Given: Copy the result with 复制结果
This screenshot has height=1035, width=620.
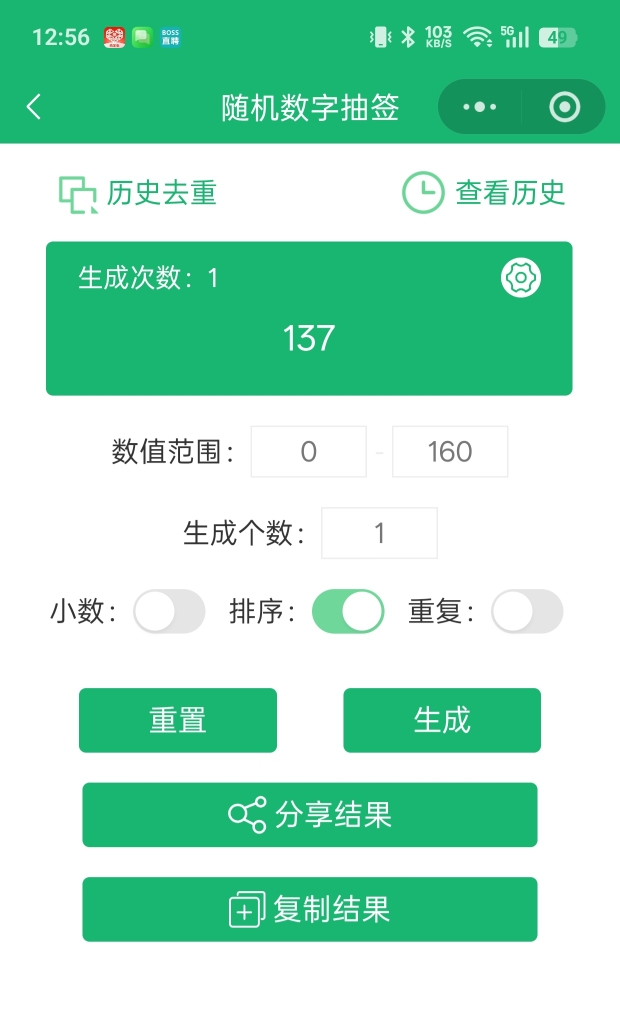Looking at the screenshot, I should 310,909.
